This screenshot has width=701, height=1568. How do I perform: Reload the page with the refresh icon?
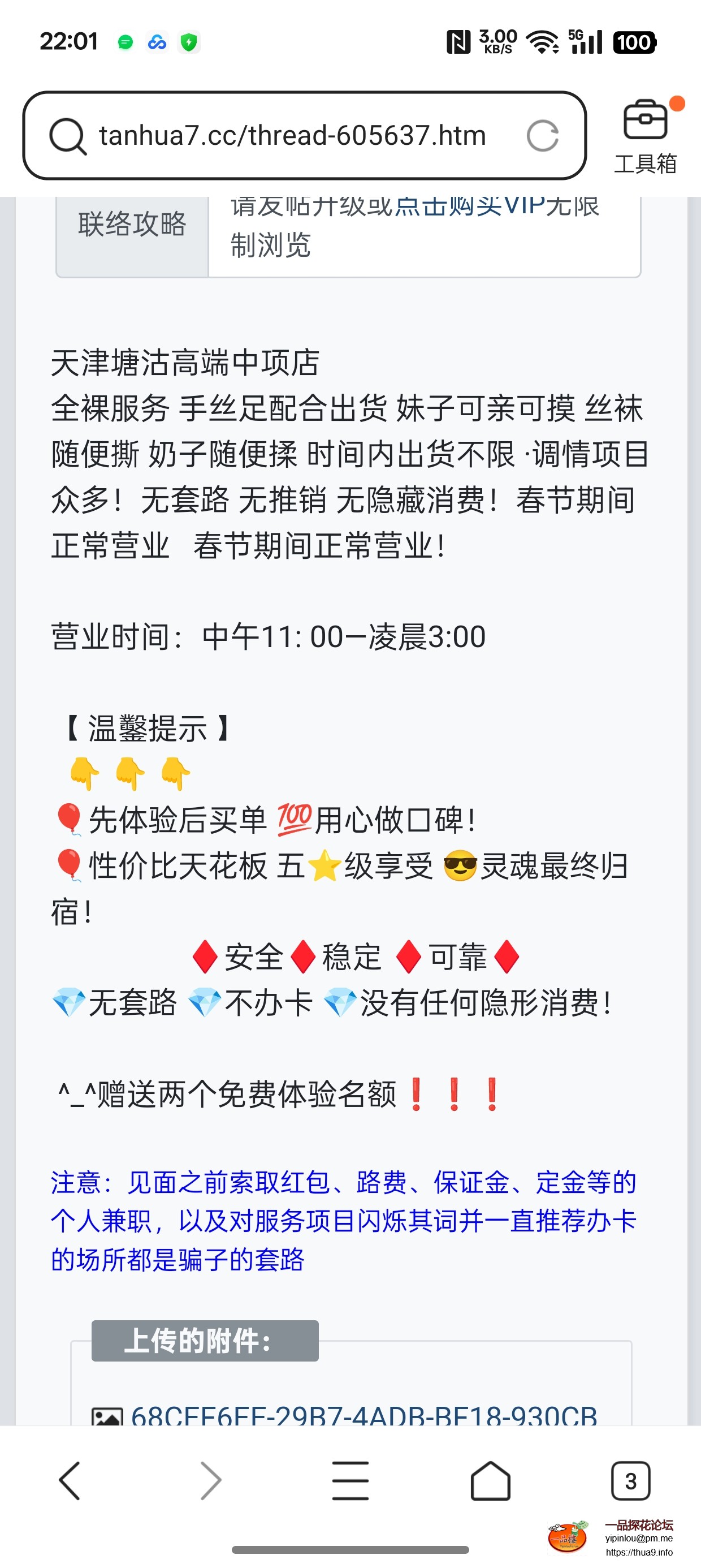click(x=542, y=135)
